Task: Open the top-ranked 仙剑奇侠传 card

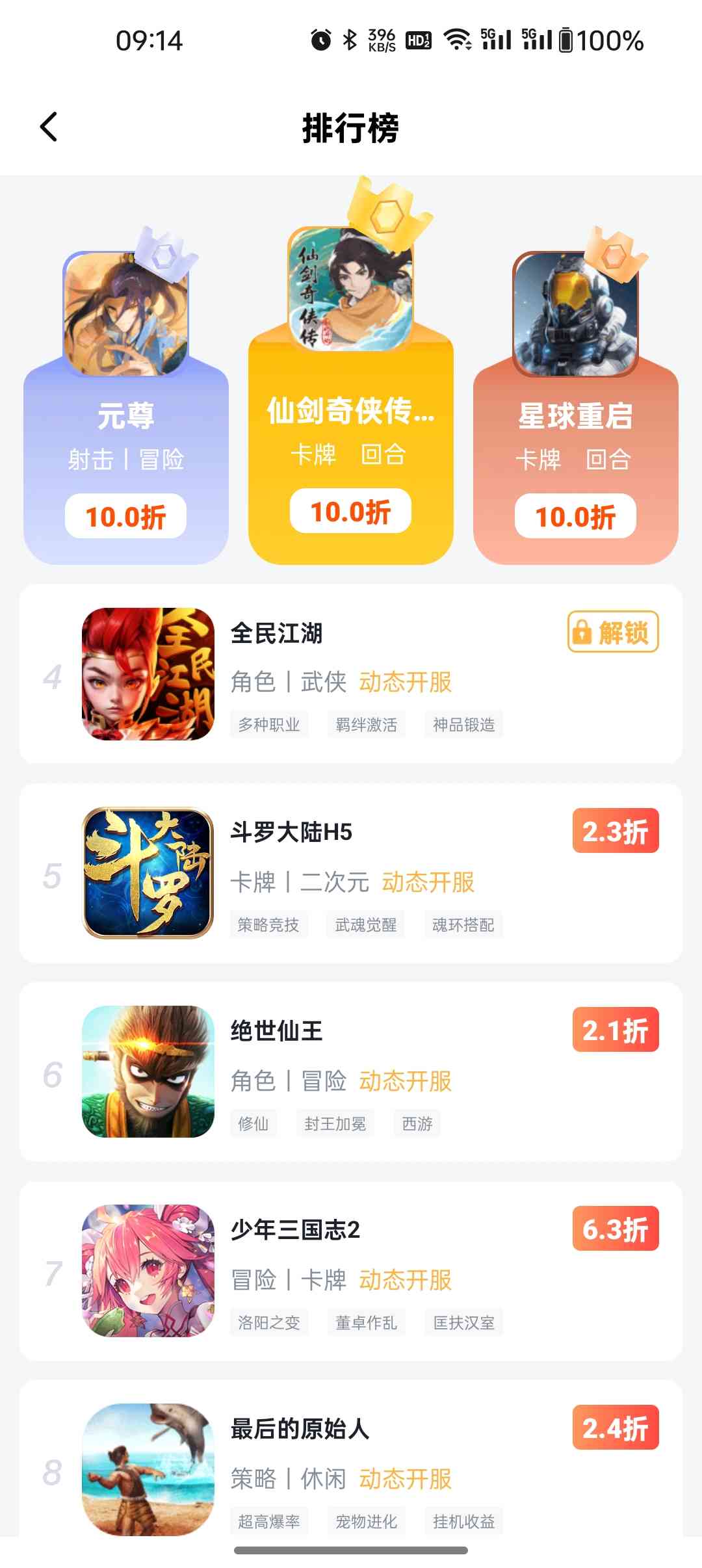Action: click(x=350, y=410)
